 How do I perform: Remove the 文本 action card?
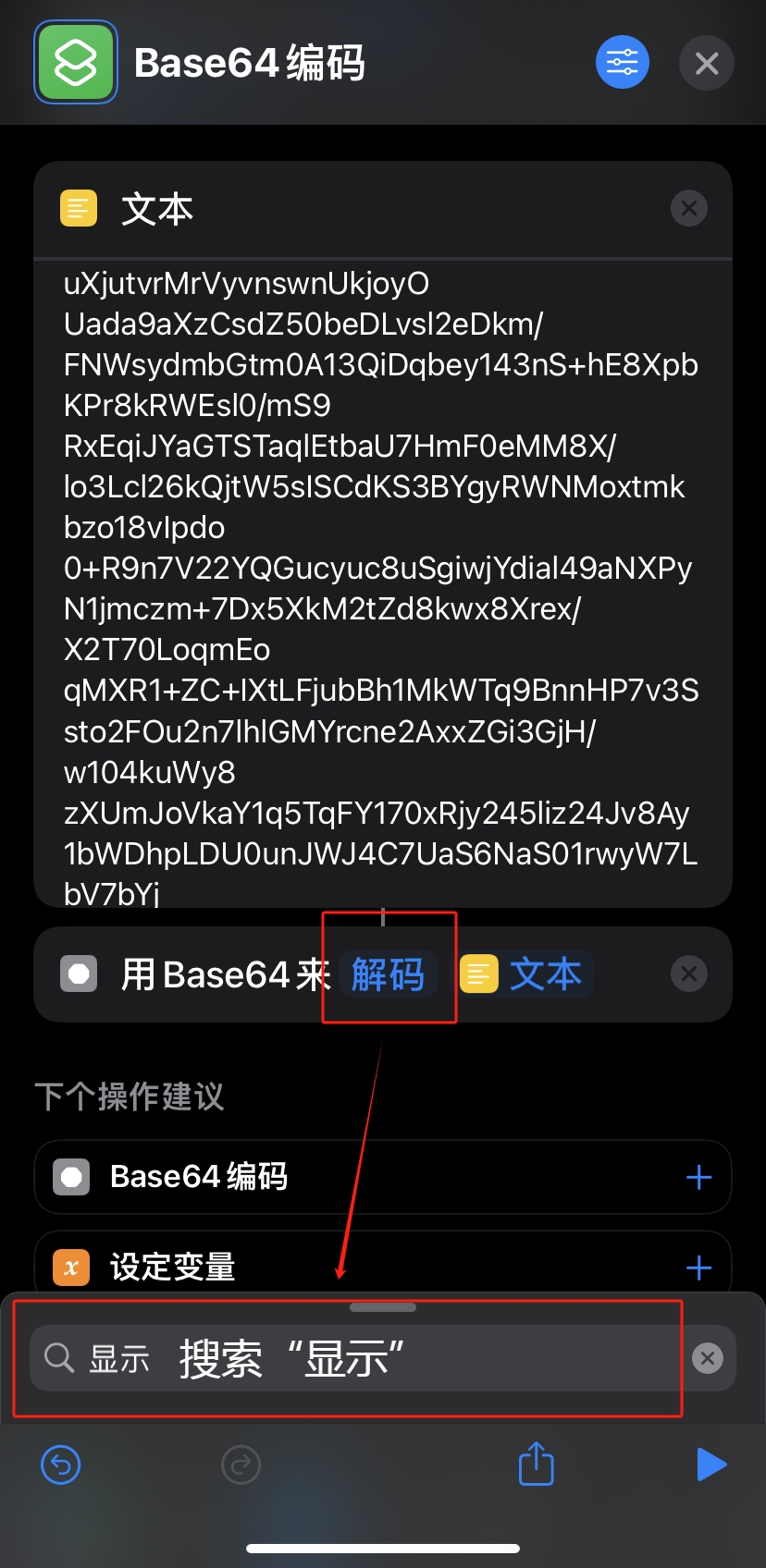point(689,208)
